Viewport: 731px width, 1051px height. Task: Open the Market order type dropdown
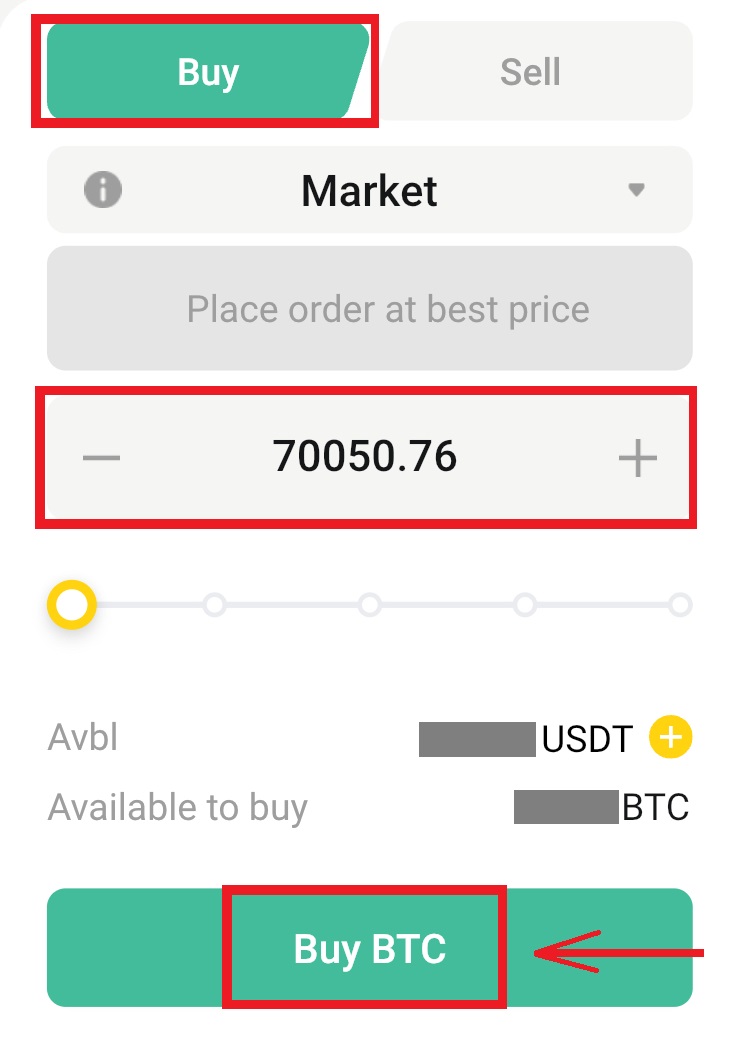(368, 189)
